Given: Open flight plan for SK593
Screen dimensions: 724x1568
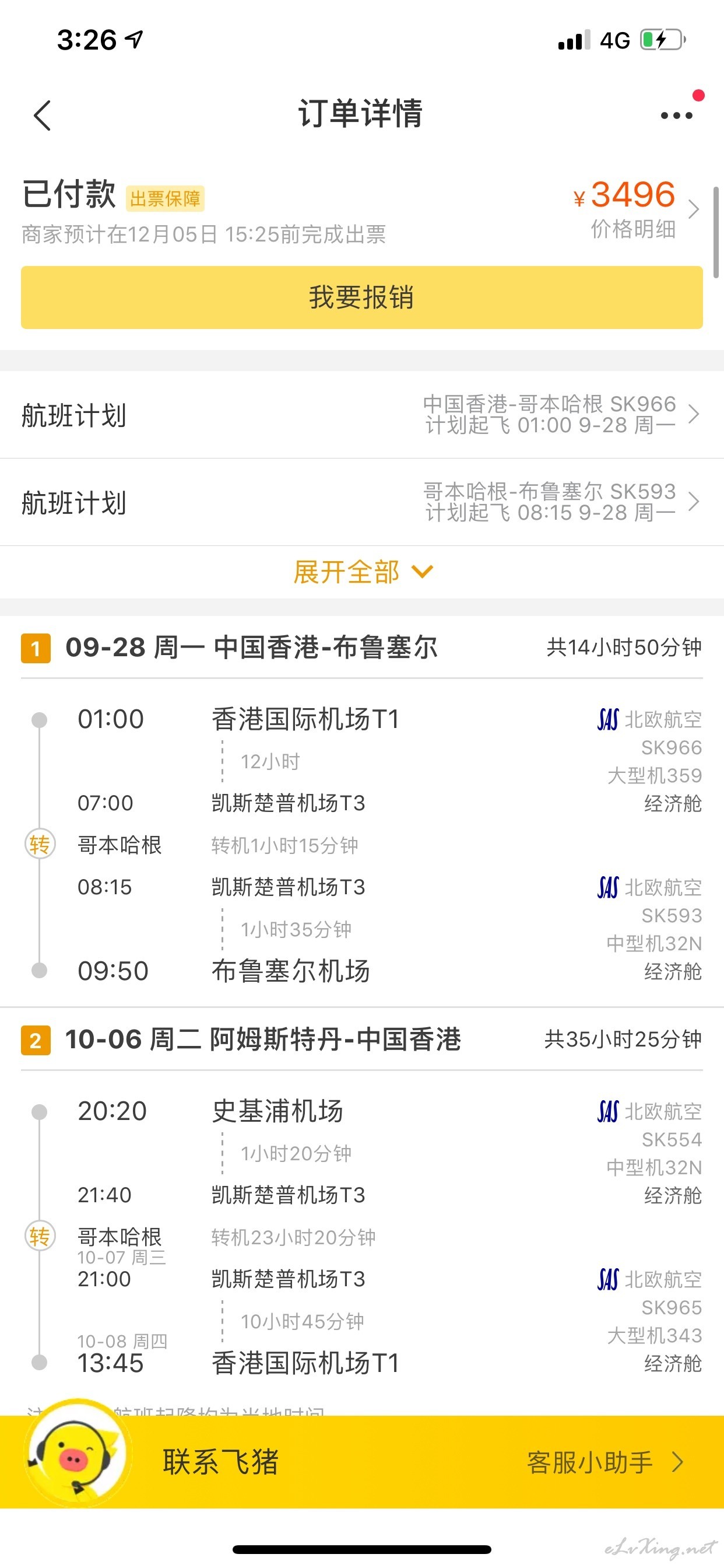Looking at the screenshot, I should pyautogui.click(x=362, y=502).
